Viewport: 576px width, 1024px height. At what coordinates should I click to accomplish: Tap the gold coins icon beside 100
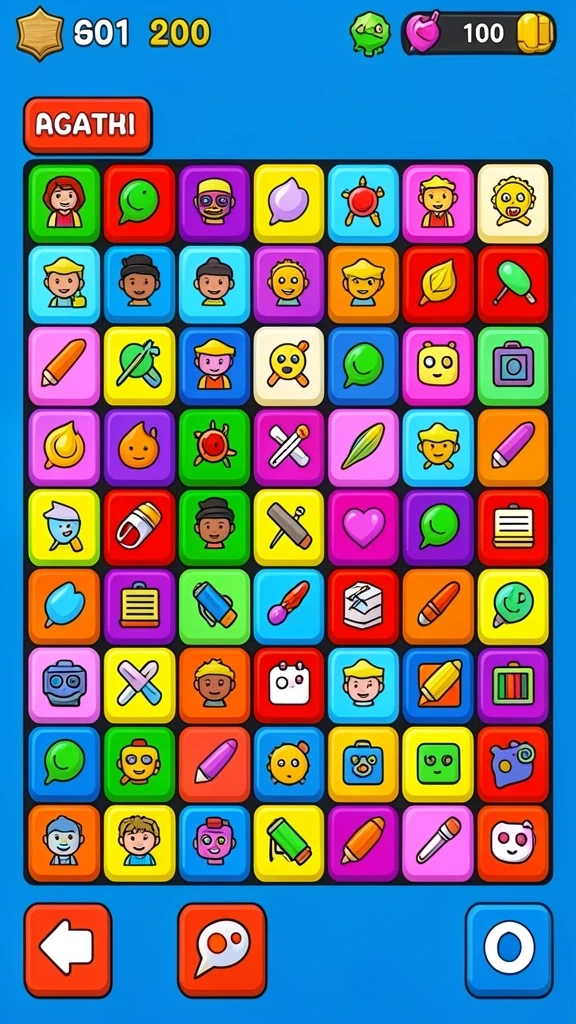coord(536,33)
